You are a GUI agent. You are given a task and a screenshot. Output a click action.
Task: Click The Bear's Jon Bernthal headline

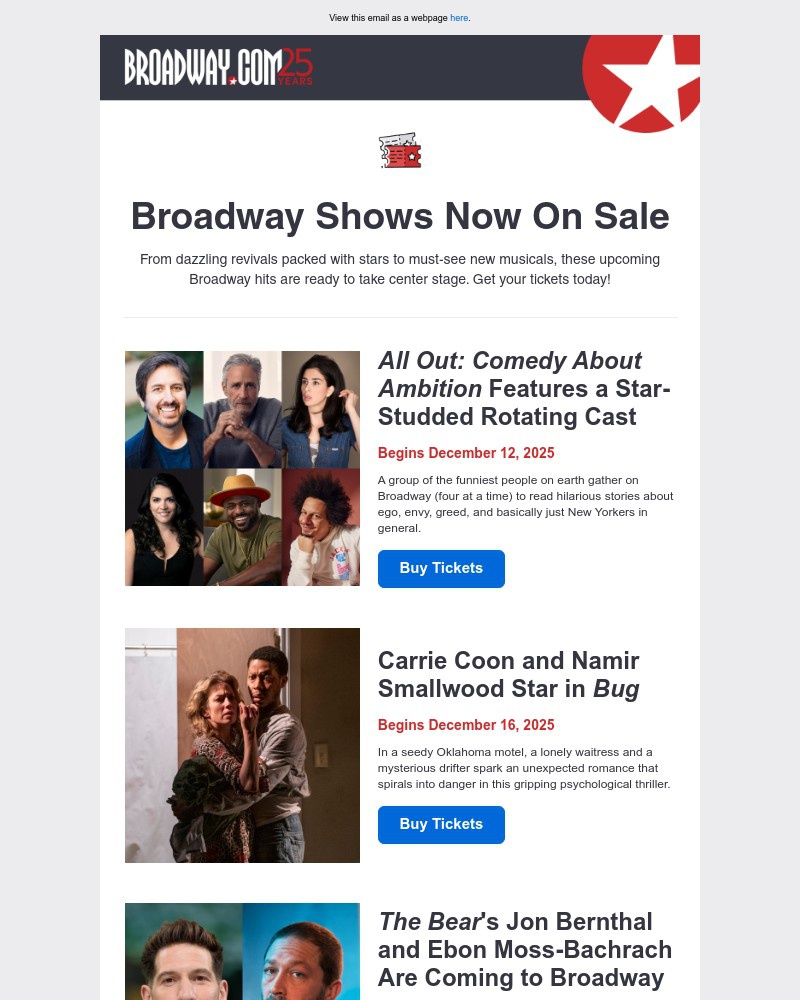[524, 949]
